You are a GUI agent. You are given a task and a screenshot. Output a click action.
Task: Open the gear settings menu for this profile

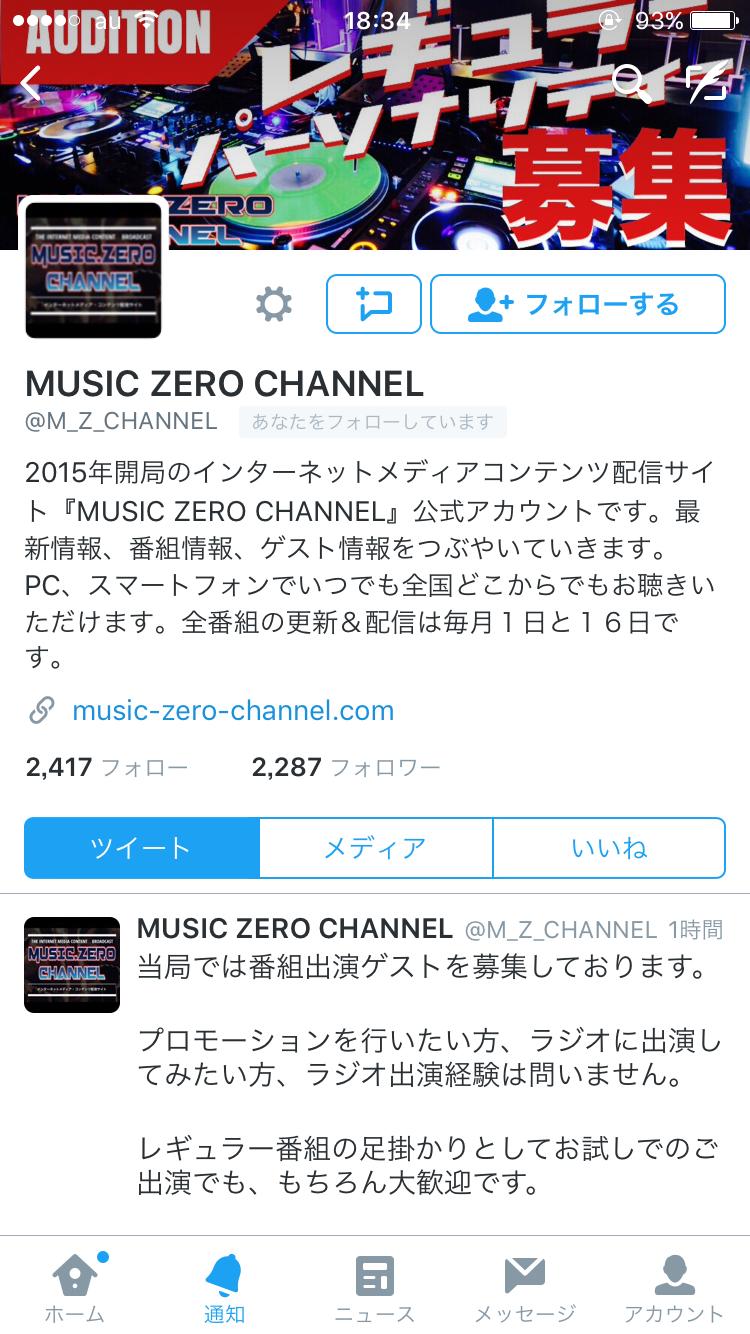tap(273, 304)
